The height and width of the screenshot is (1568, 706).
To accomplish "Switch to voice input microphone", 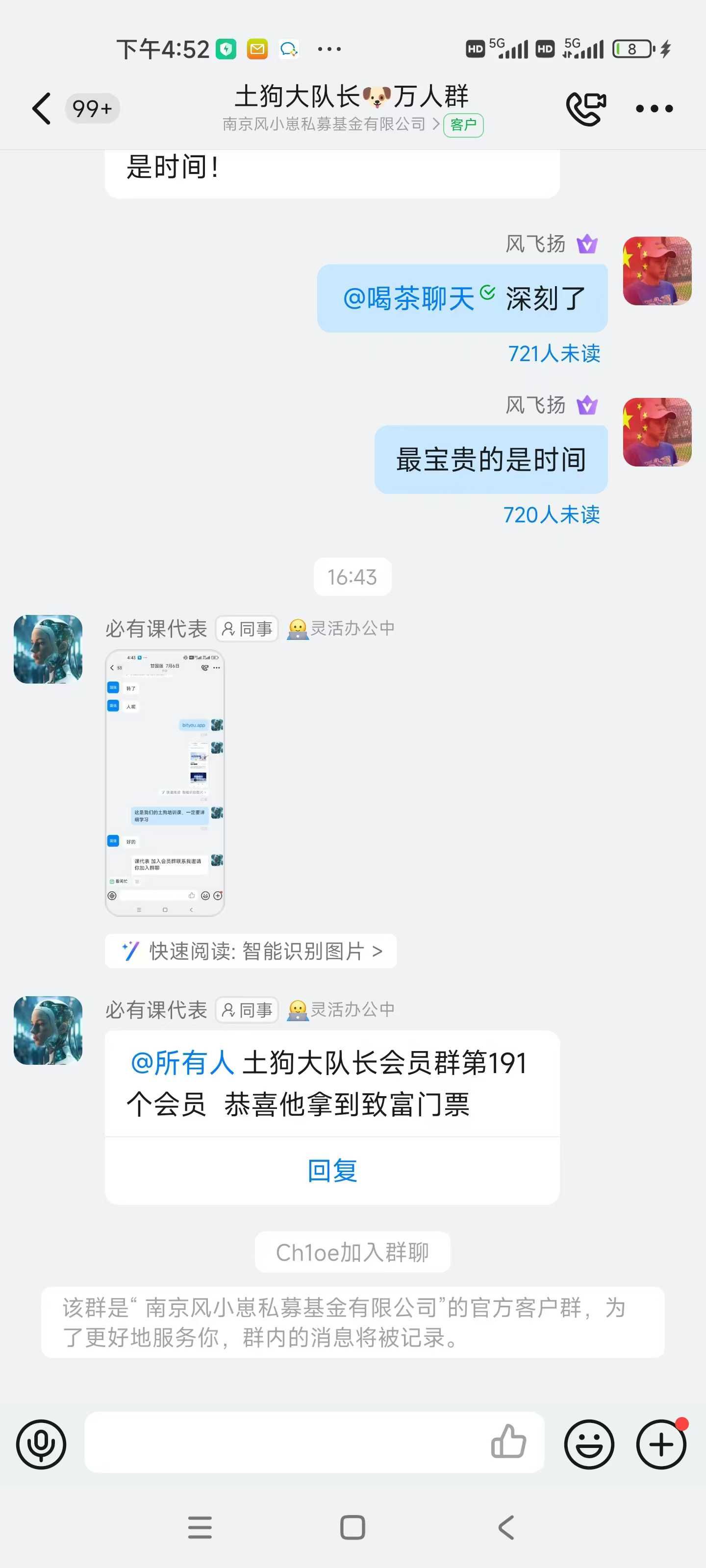I will (41, 1444).
